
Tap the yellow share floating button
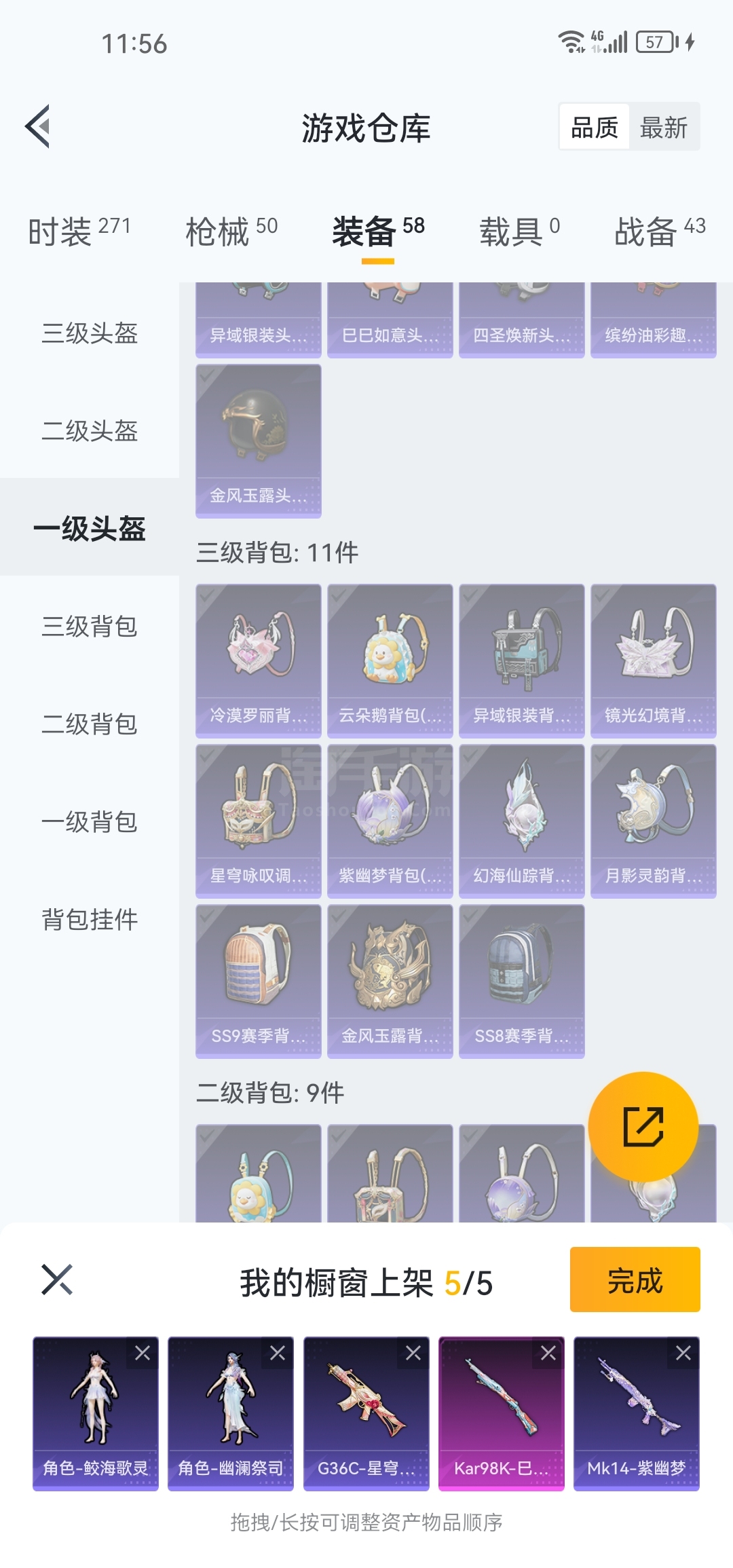tap(643, 1127)
